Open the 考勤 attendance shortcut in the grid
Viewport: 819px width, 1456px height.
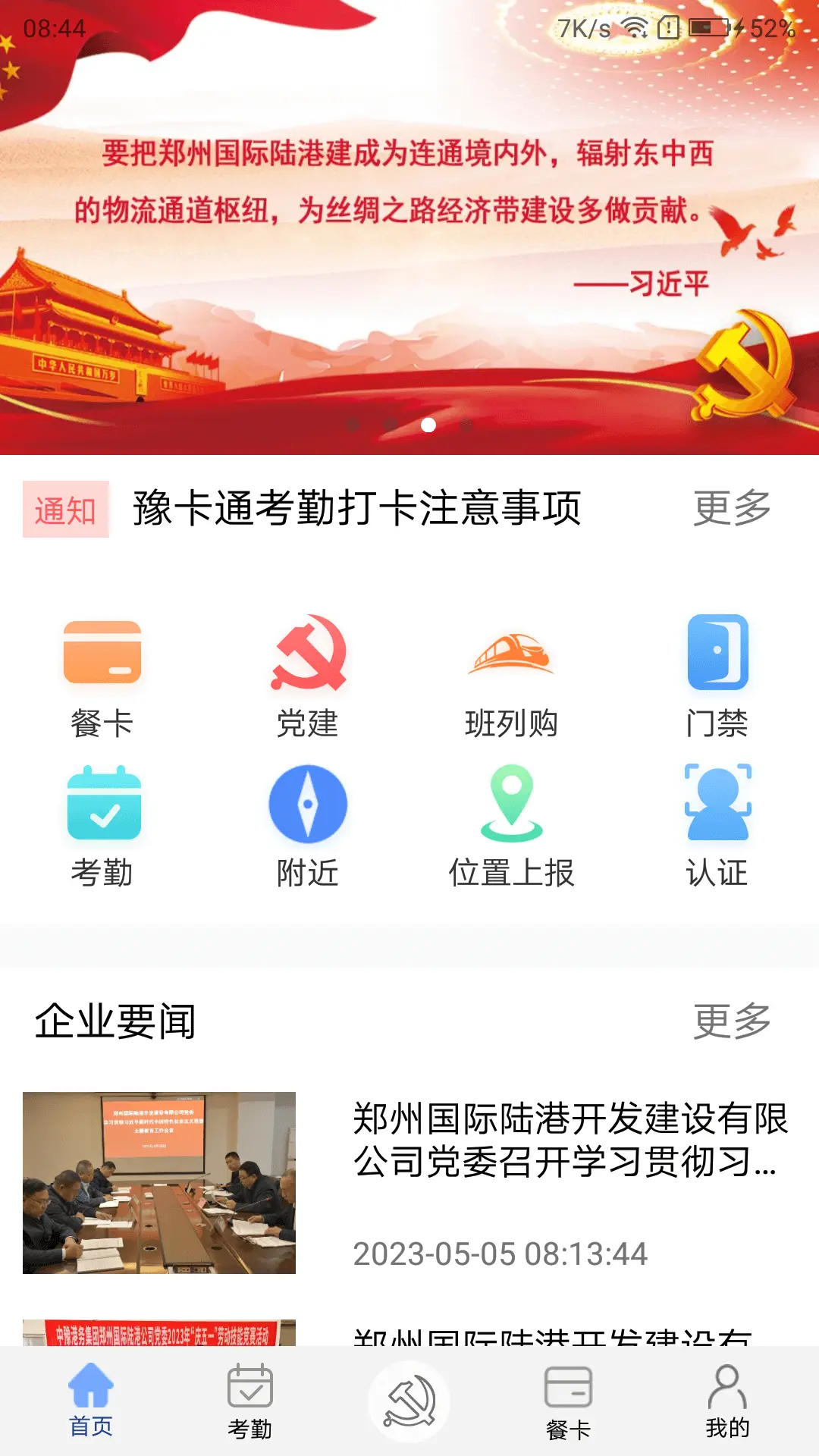coord(102,825)
